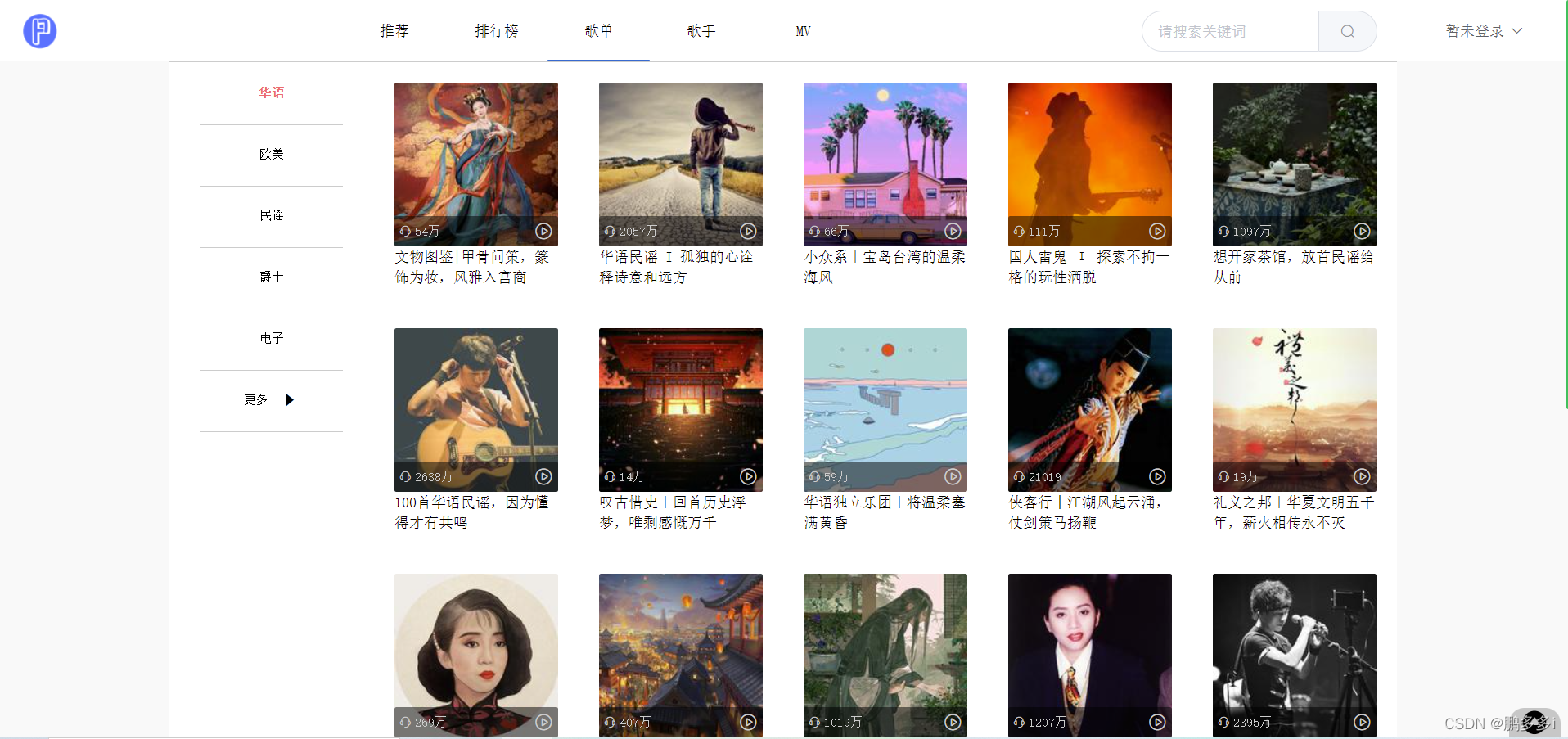Open playlist 想开家茶馆，放首民谣给从前
This screenshot has height=739, width=1568.
[x=1294, y=164]
